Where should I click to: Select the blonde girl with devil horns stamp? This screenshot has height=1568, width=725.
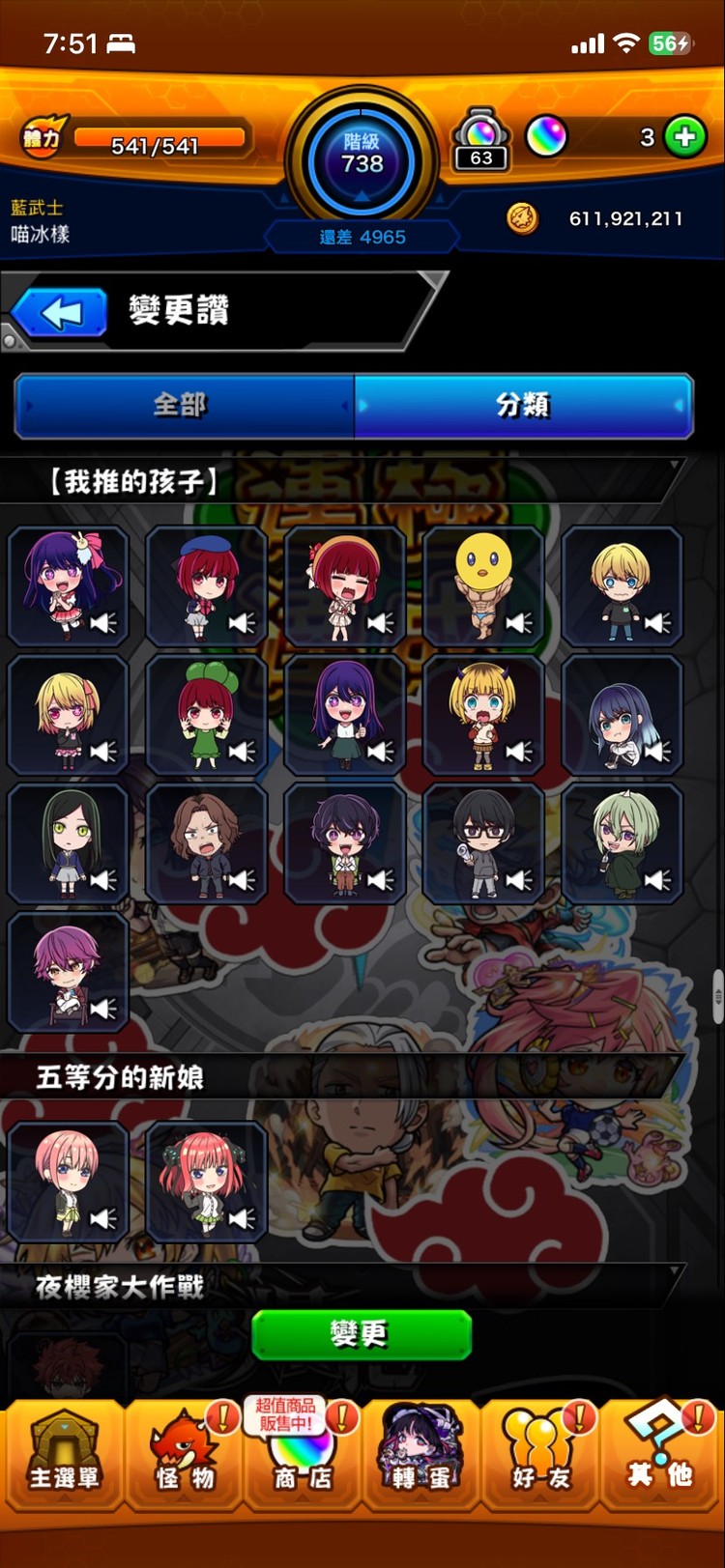click(x=483, y=714)
